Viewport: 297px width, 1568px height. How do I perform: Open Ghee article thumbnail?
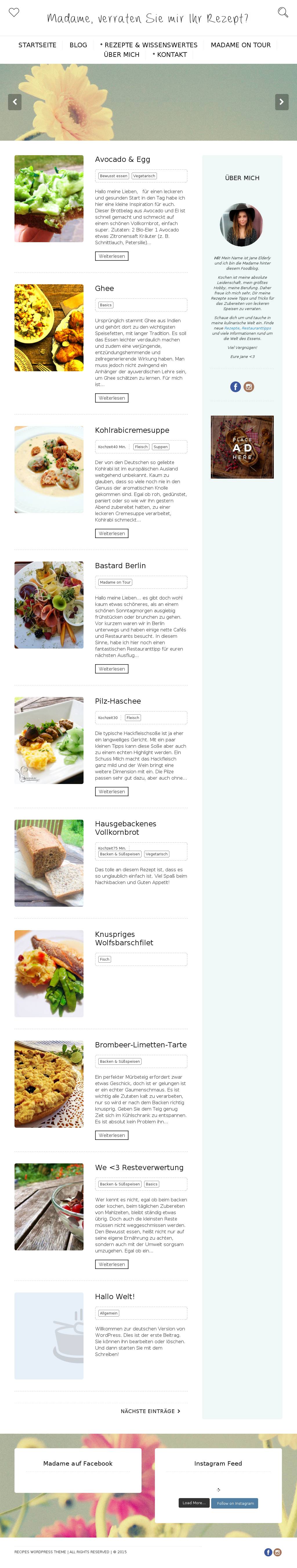(49, 327)
